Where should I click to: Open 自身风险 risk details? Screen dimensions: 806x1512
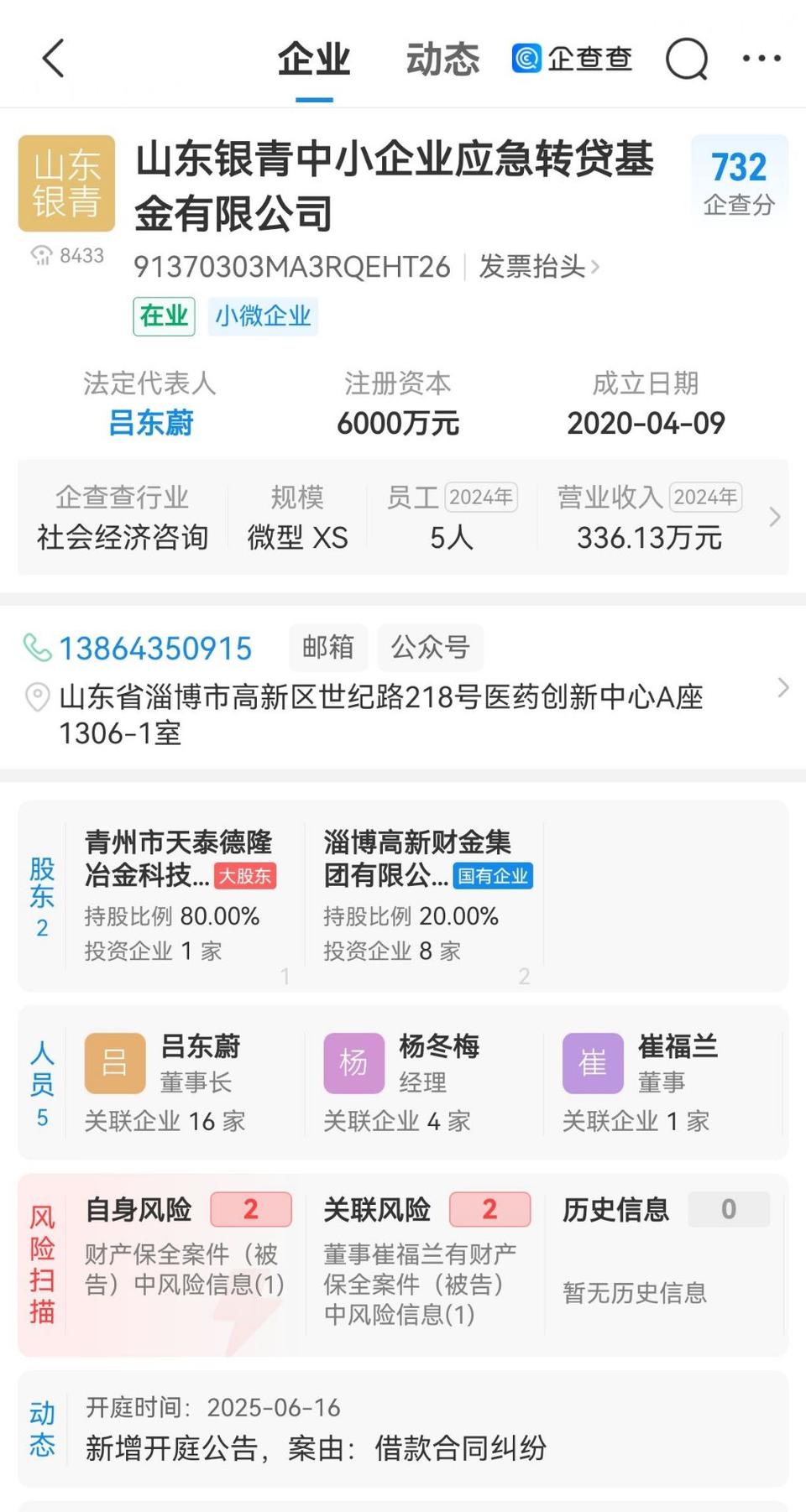click(x=185, y=1254)
